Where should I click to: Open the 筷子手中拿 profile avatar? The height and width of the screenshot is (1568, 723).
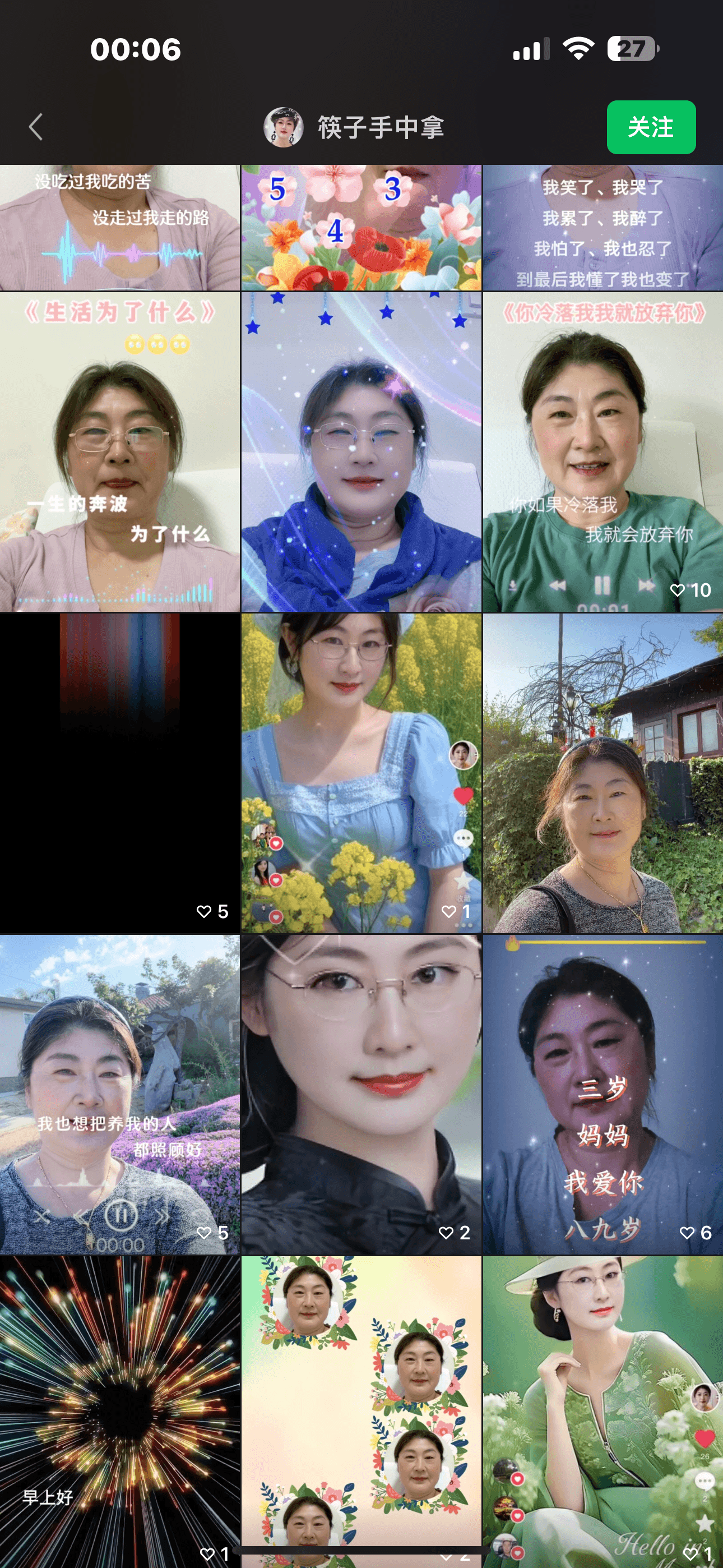click(283, 127)
